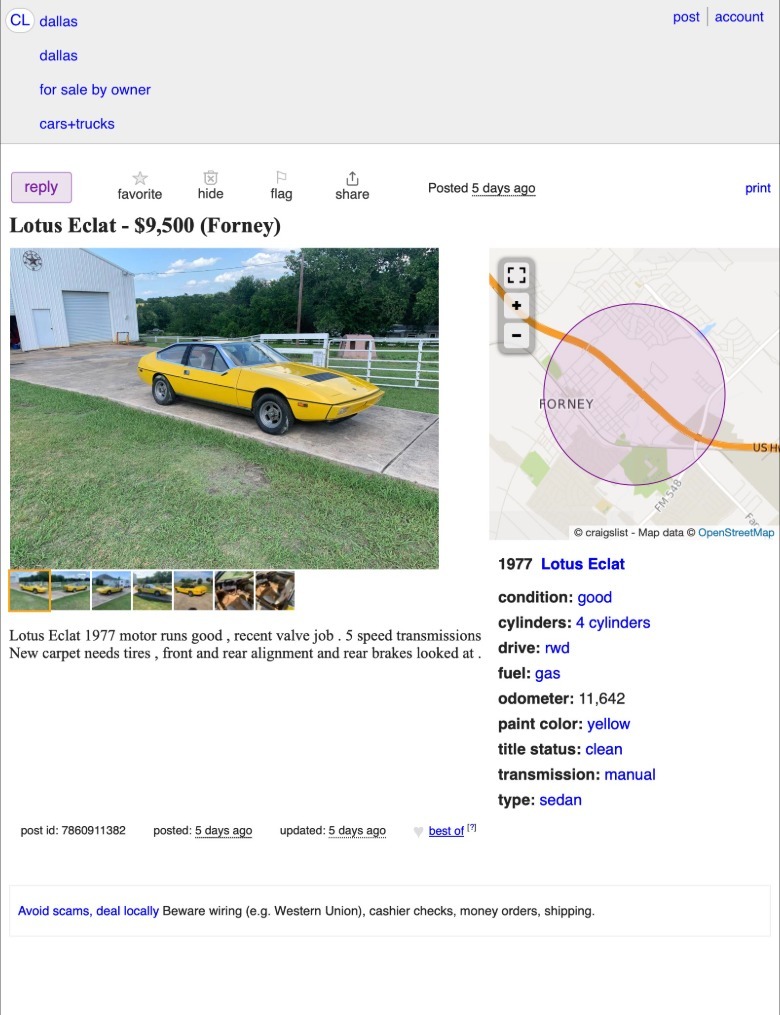
Task: Open the OpenStreetMap attribution link
Action: pyautogui.click(x=735, y=533)
